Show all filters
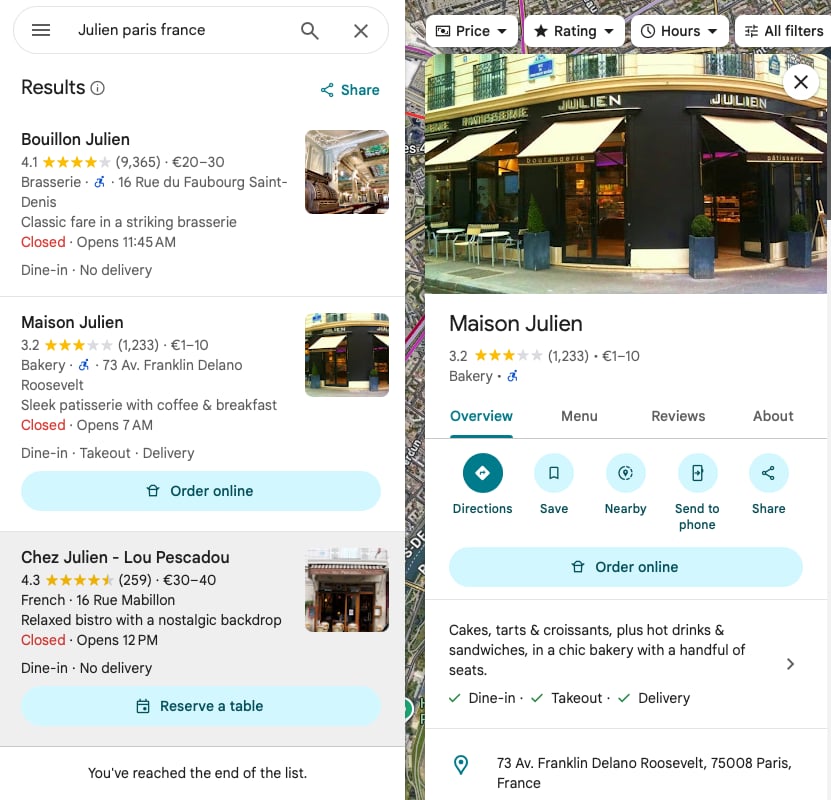 (784, 31)
